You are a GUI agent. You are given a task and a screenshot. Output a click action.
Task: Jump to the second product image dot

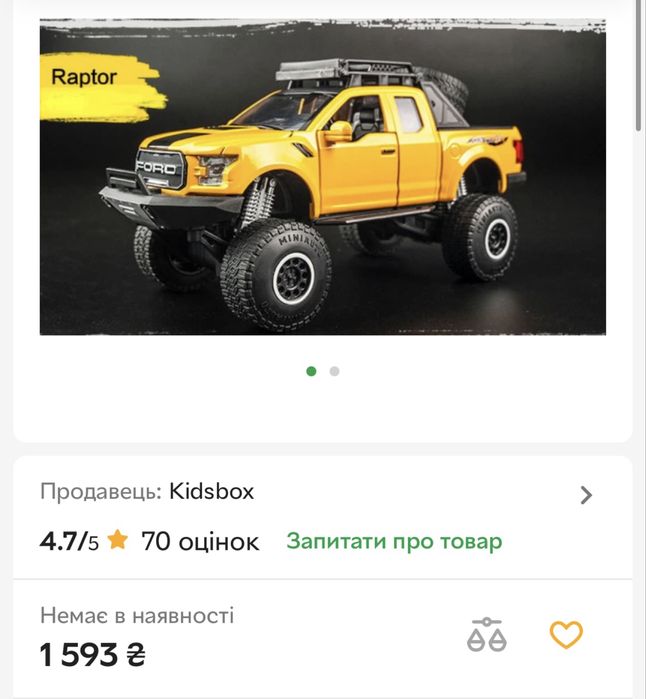334,371
